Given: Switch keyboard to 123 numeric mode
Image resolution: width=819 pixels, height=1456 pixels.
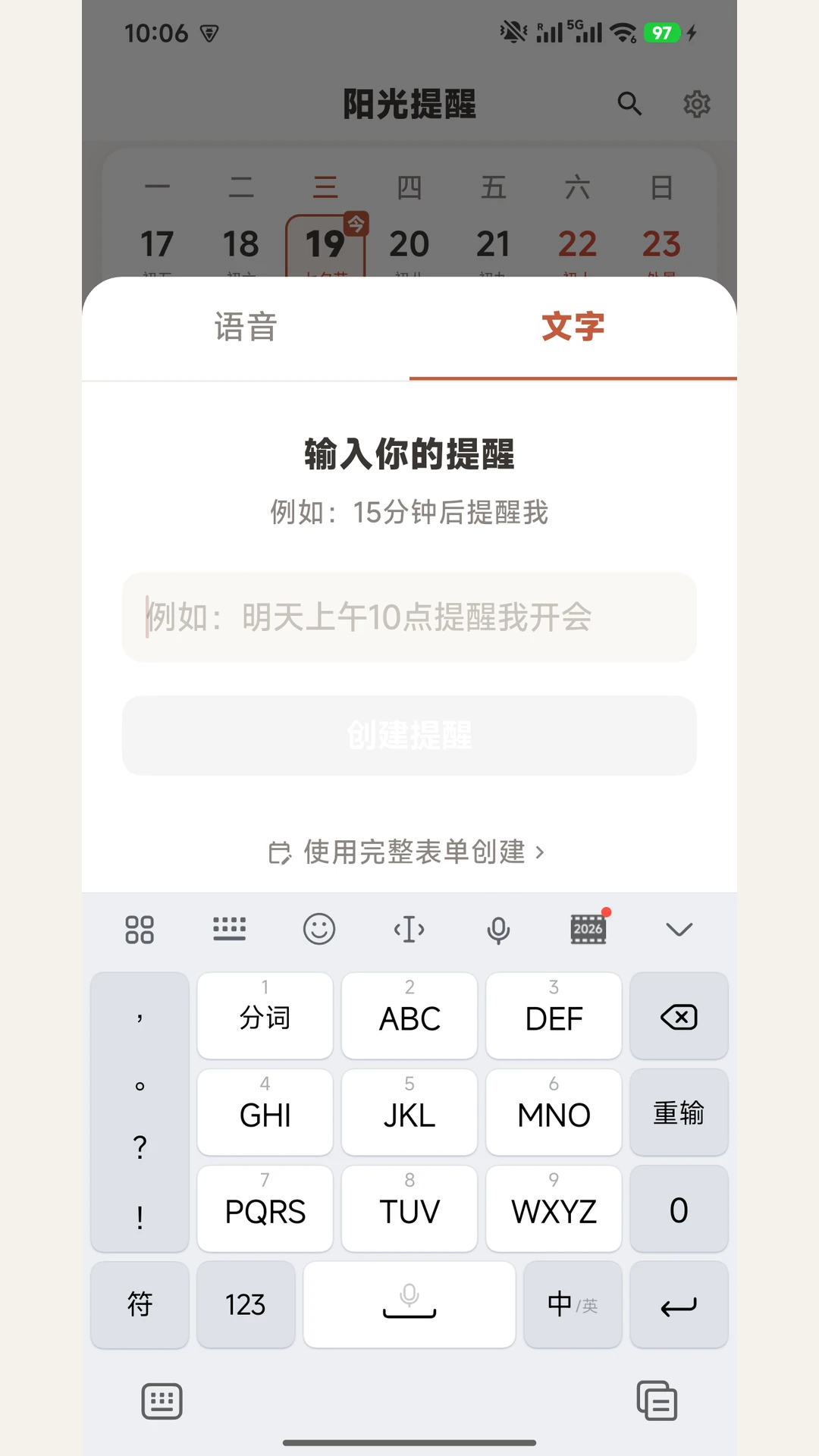Looking at the screenshot, I should (246, 1305).
